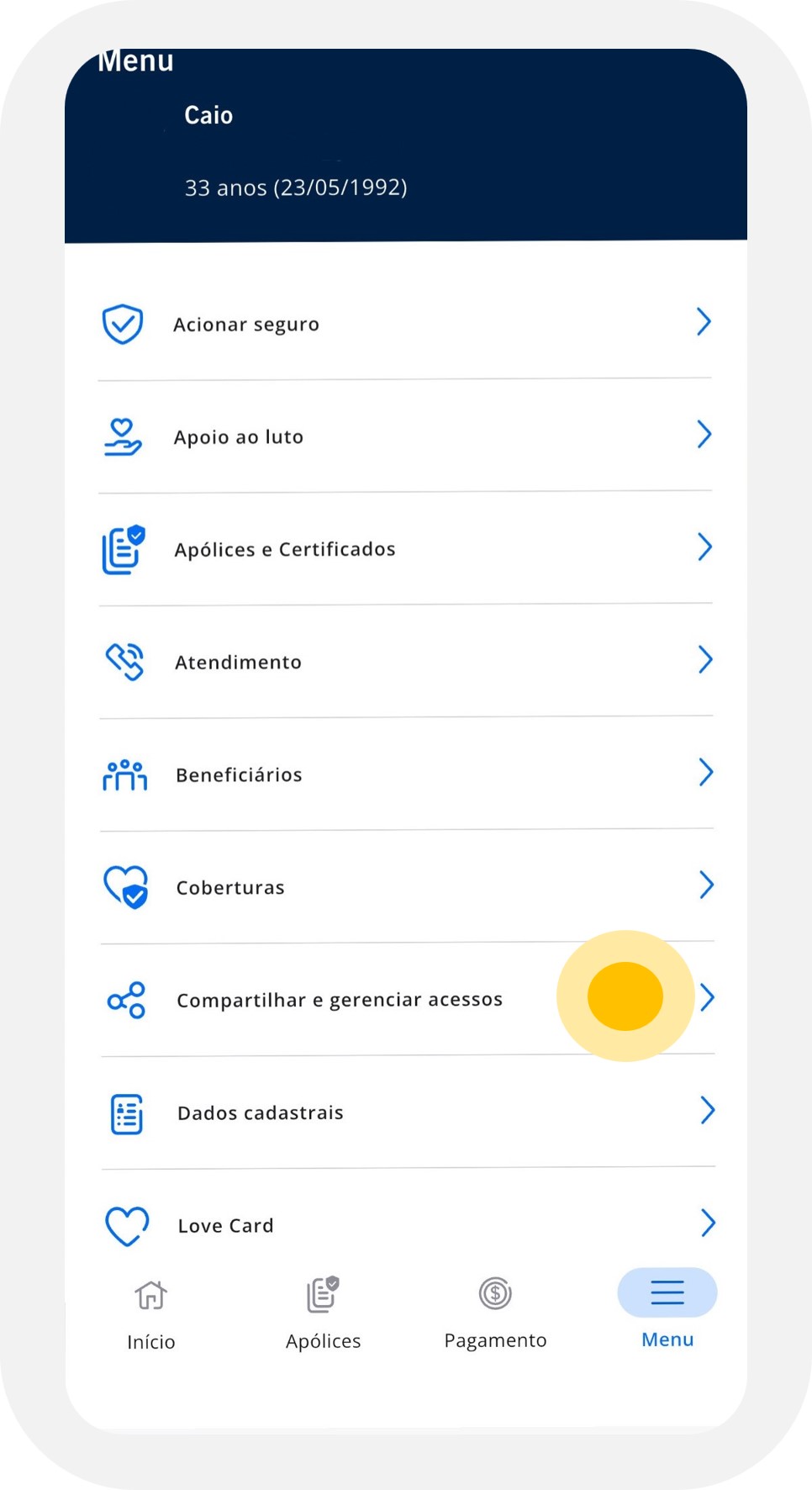Click the Coberturas heart-shield icon
812x1490 pixels.
(125, 886)
